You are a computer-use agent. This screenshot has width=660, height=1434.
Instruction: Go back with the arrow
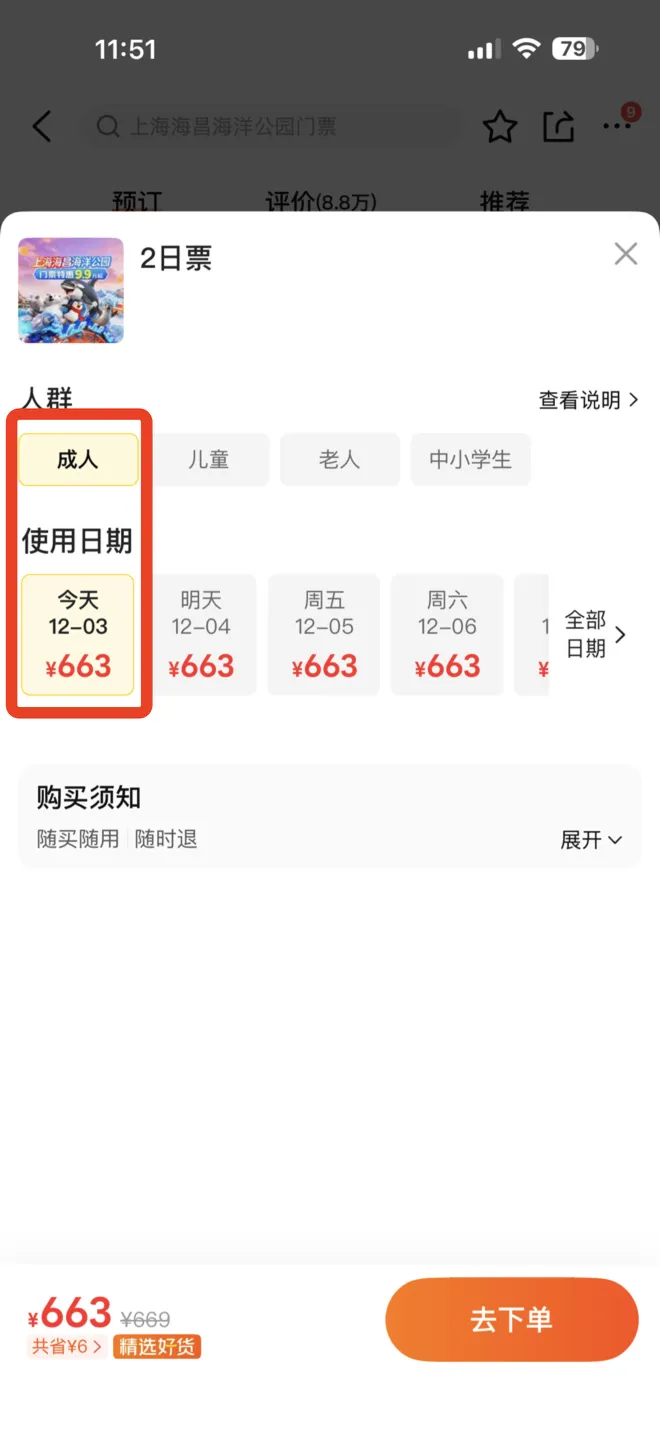(x=42, y=127)
